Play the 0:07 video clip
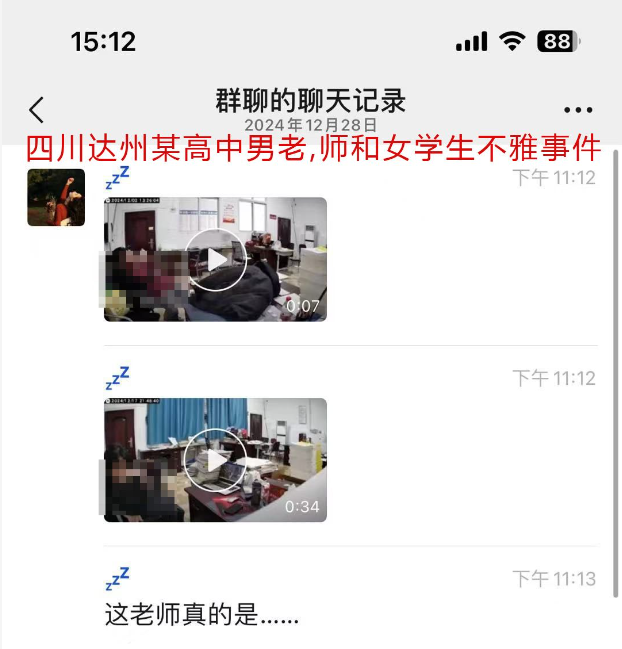 [216, 259]
